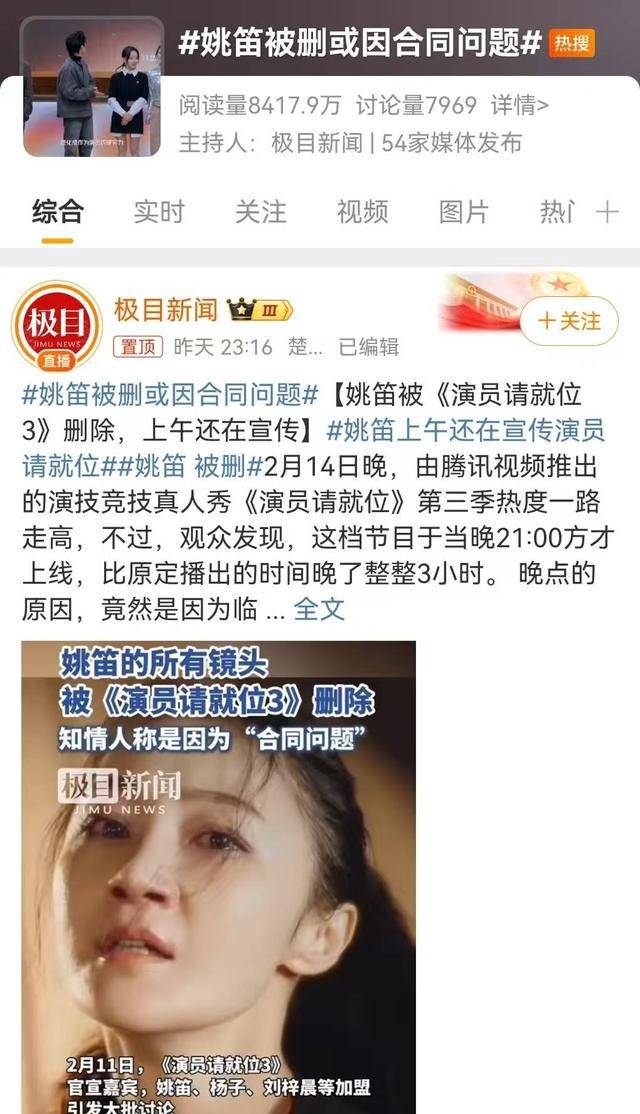
Task: Open 详情 link for topic stats
Action: coord(519,105)
